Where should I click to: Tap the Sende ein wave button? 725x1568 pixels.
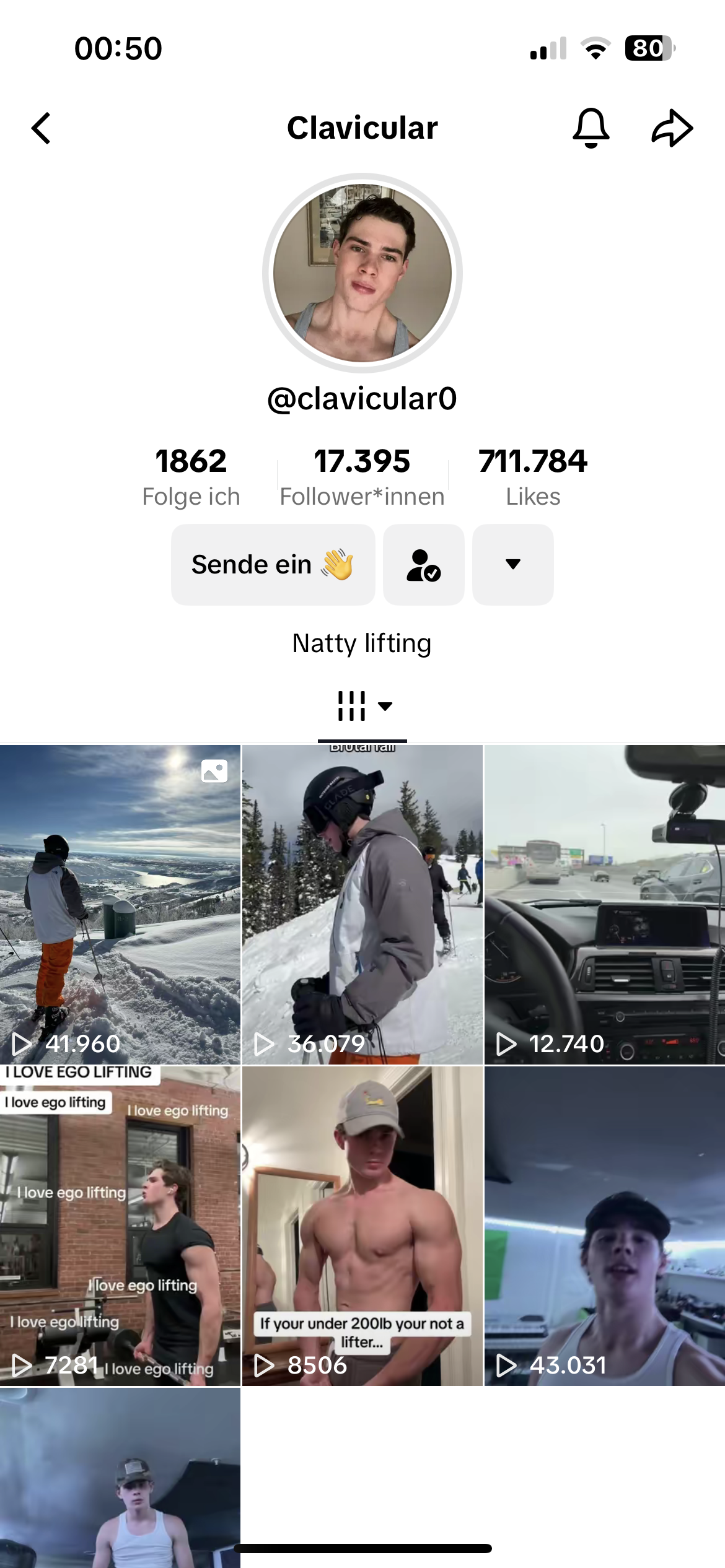(273, 565)
